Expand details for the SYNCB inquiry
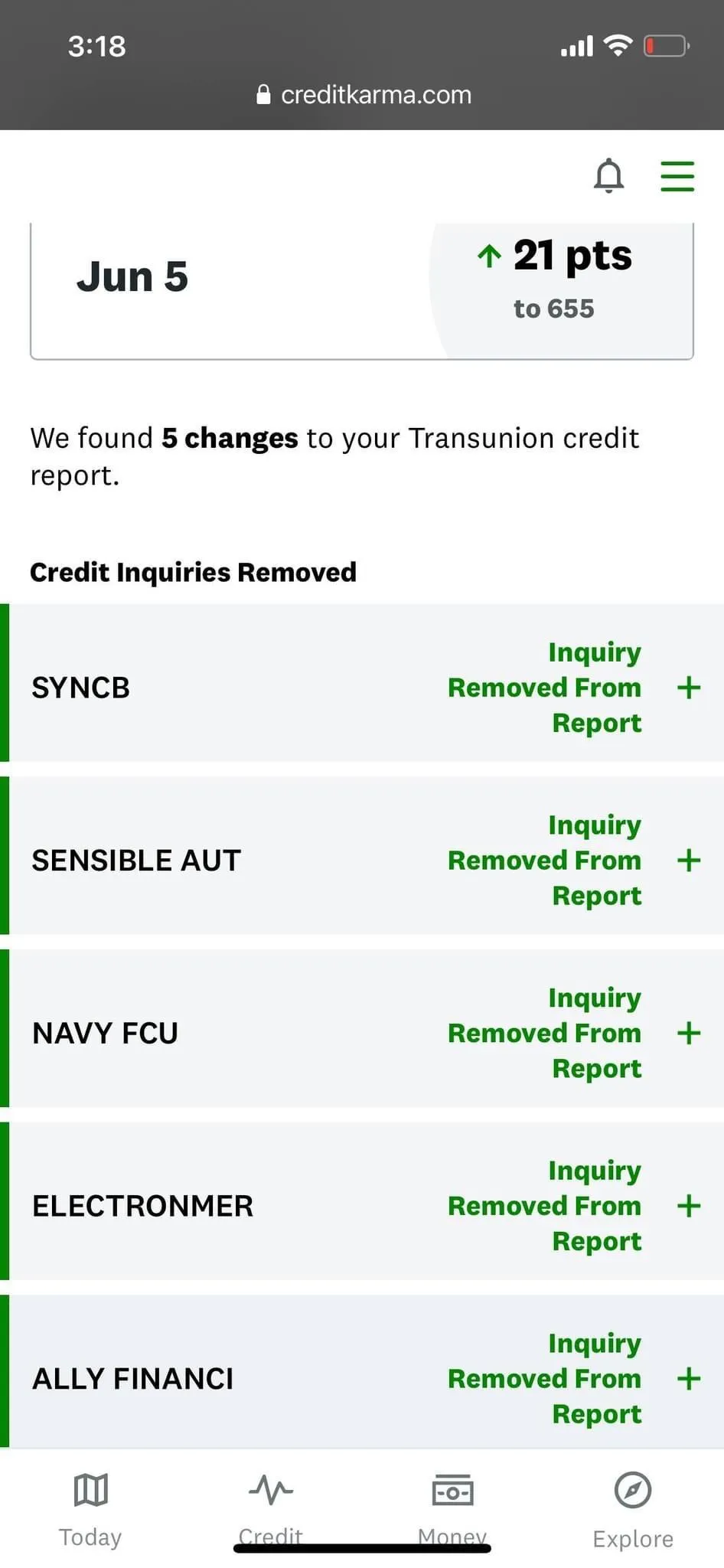 pyautogui.click(x=688, y=687)
